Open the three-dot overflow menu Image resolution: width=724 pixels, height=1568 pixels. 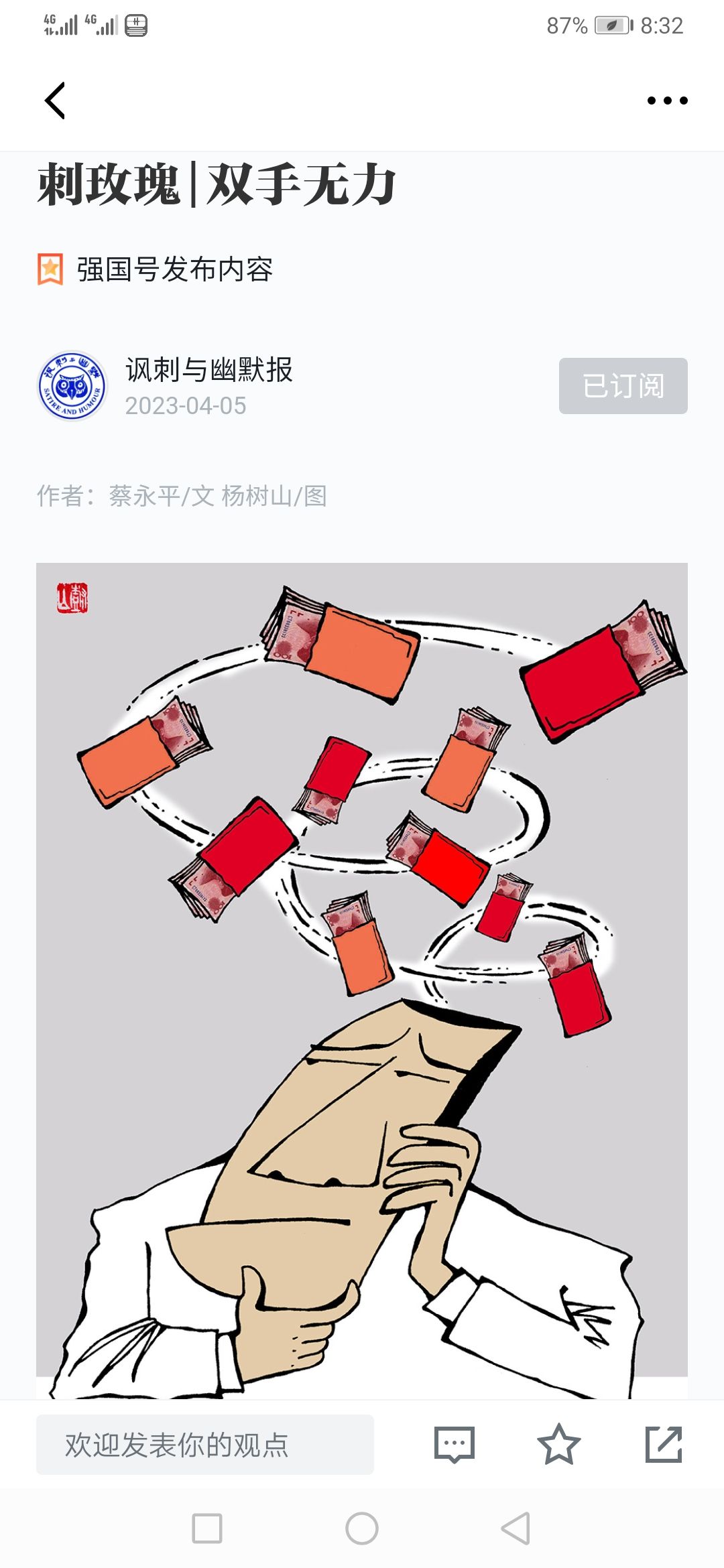point(667,101)
